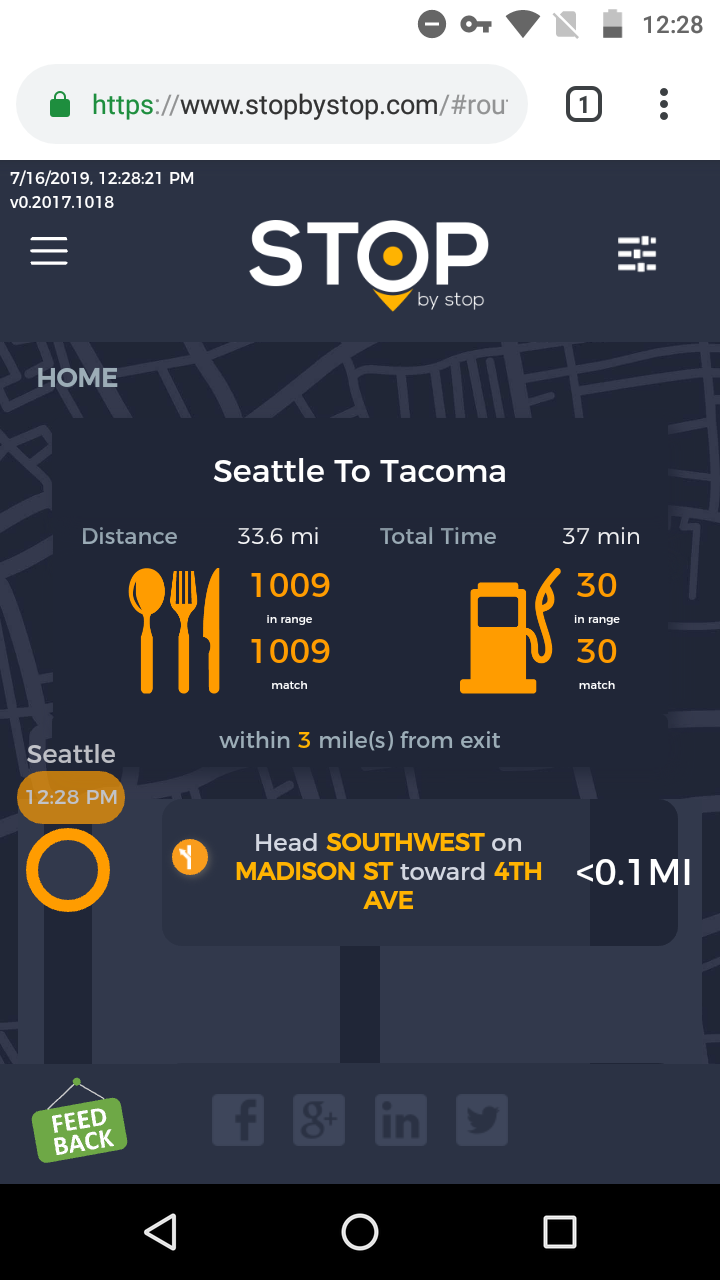
Task: Go to the system home screen
Action: [360, 1232]
